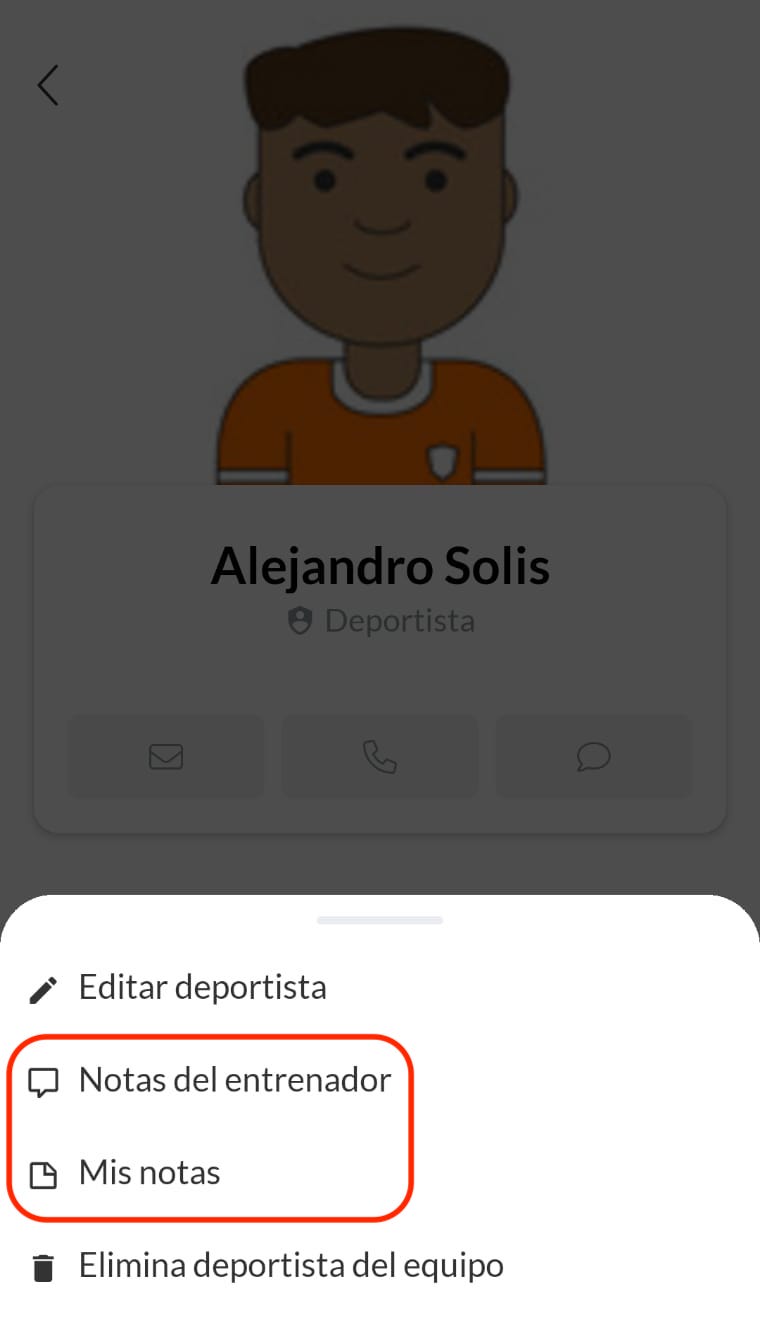Viewport: 760px width, 1335px height.
Task: Open Mis notas
Action: (x=150, y=1172)
